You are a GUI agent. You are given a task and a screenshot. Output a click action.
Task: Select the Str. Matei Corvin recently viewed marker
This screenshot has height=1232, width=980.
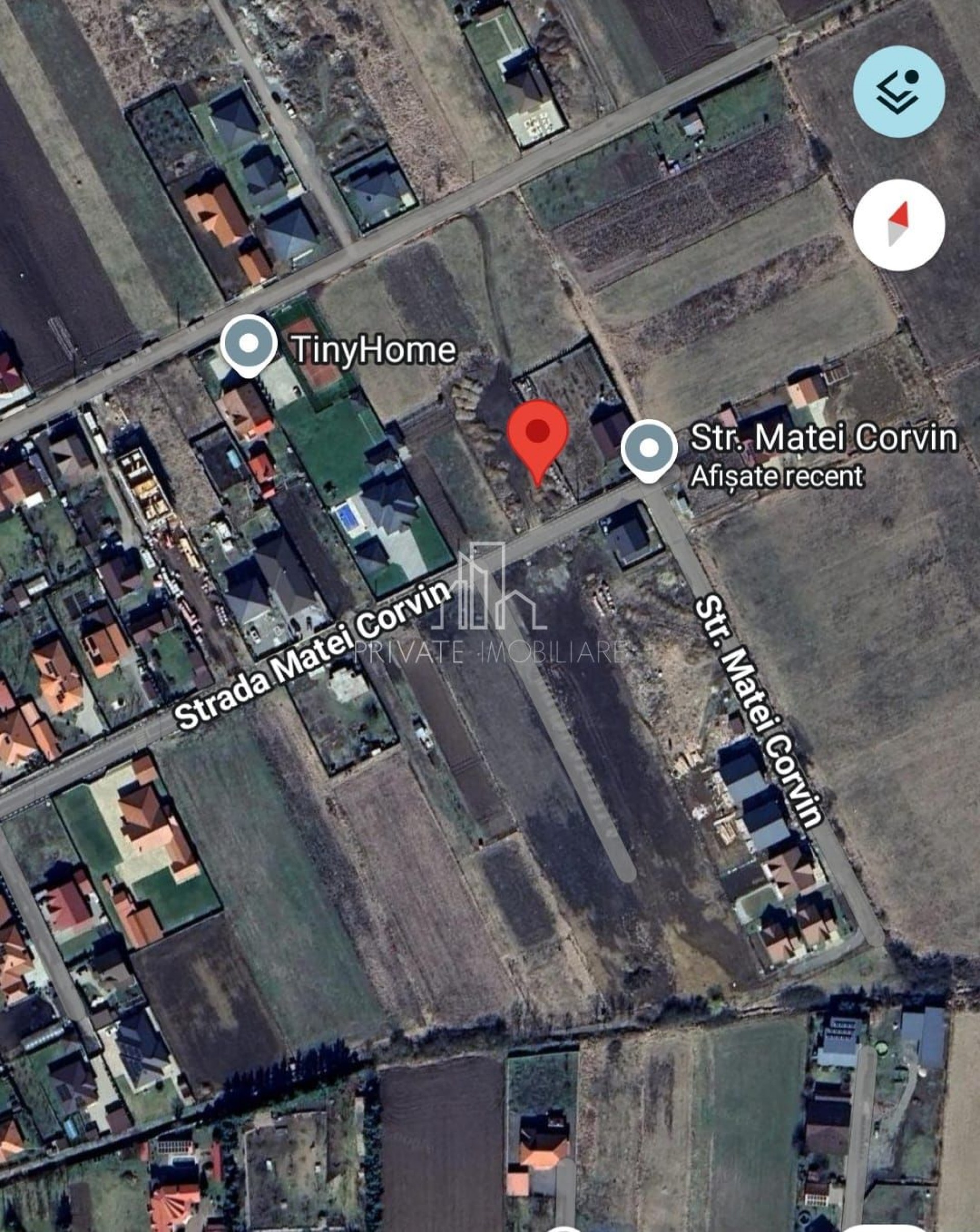[x=649, y=450]
